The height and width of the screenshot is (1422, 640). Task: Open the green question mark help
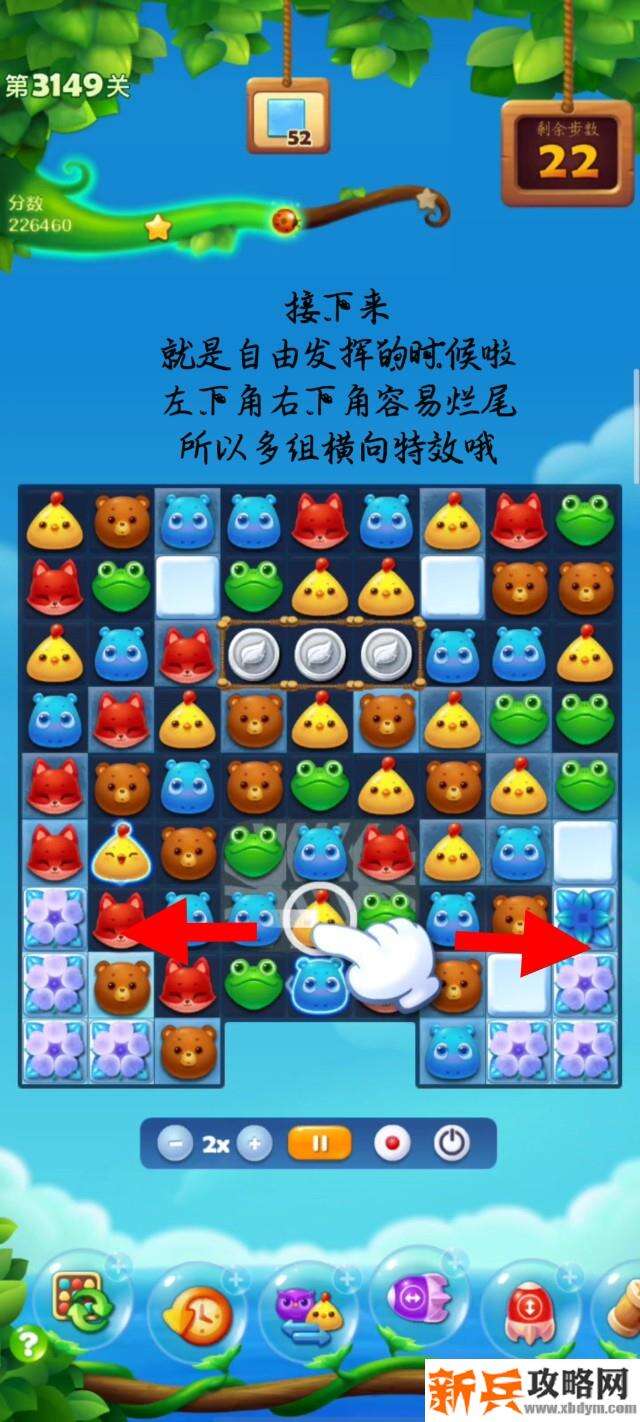coord(28,1341)
